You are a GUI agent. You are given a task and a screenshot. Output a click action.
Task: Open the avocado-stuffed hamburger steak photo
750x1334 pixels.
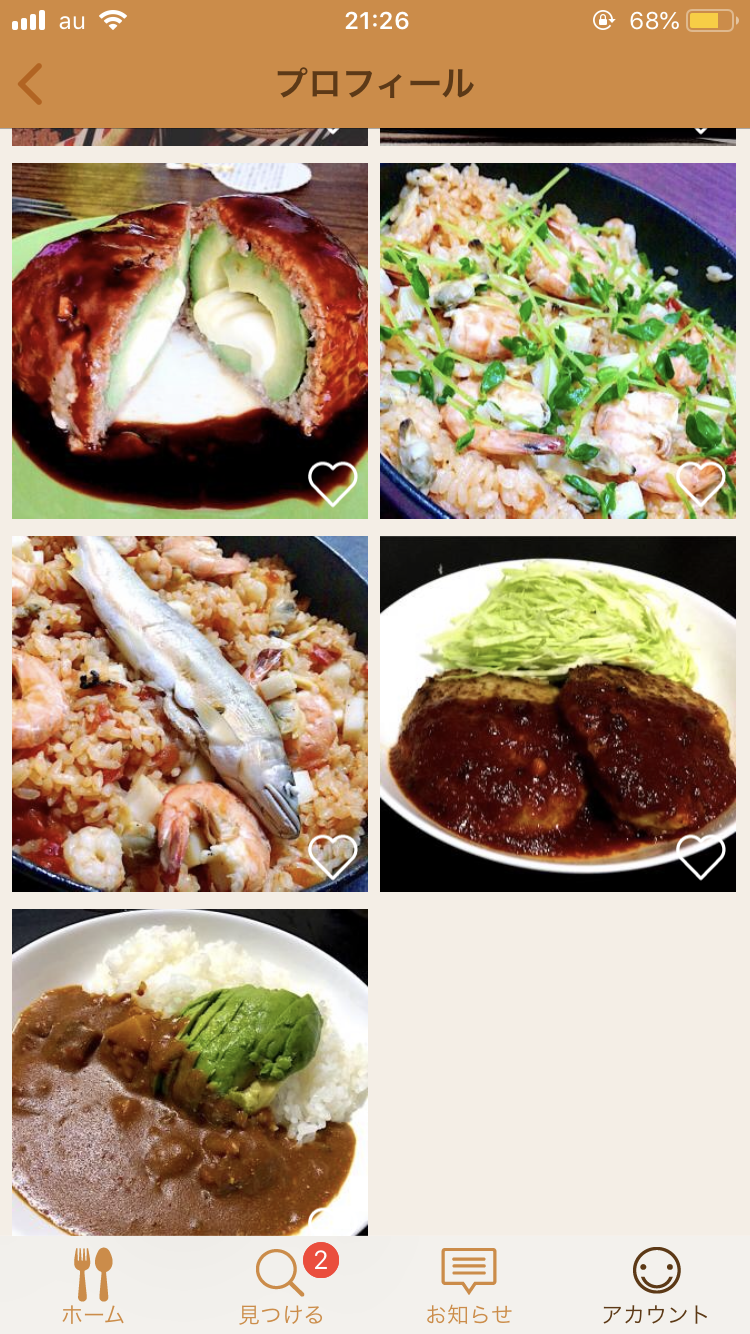pos(190,341)
